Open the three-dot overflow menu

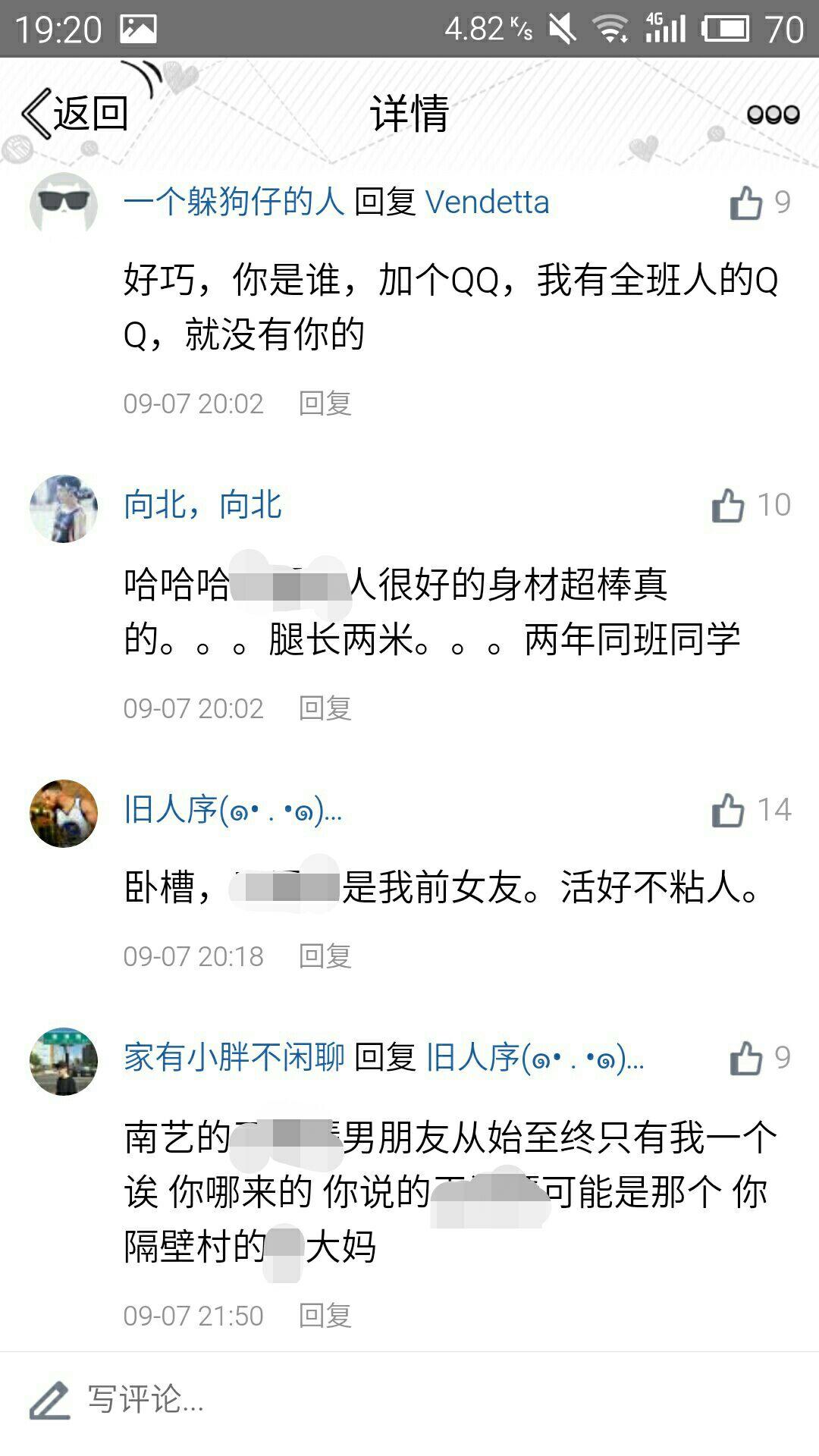[x=772, y=115]
